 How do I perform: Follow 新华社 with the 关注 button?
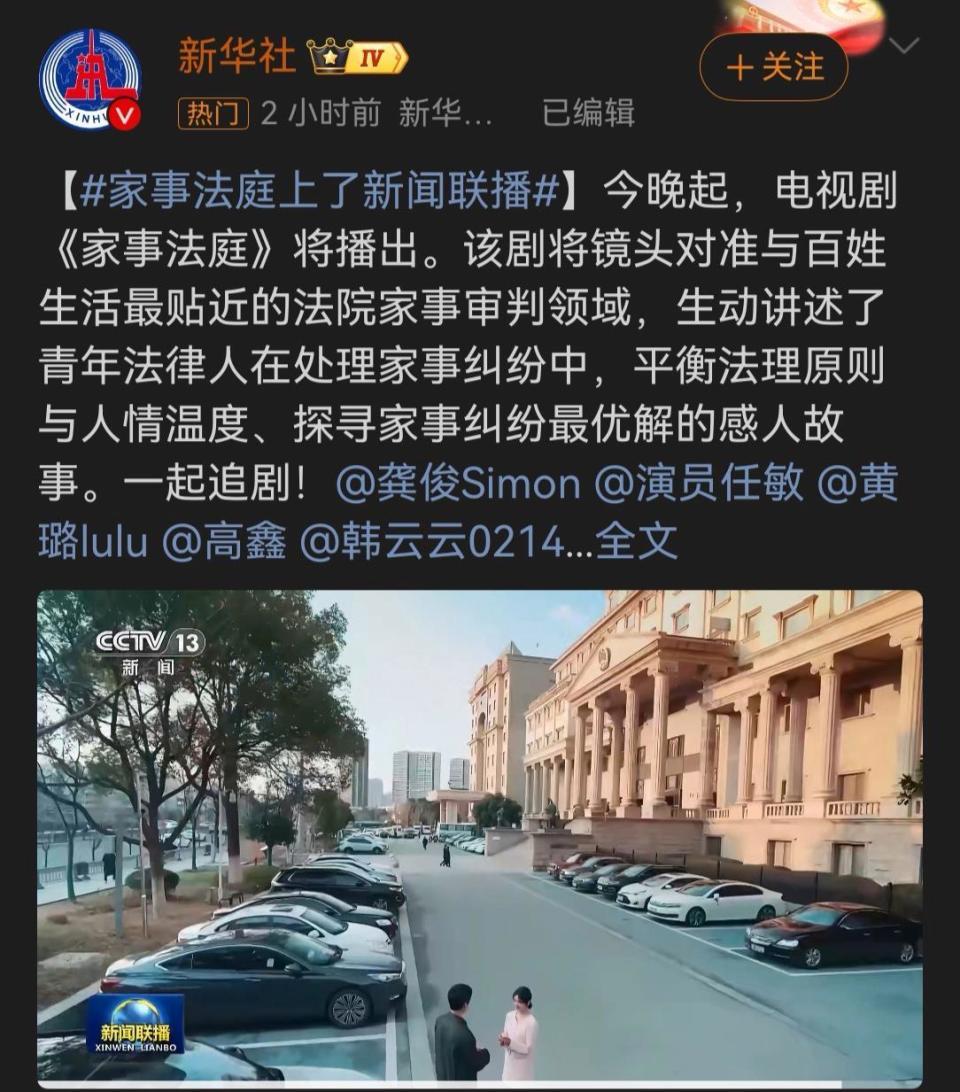(773, 67)
